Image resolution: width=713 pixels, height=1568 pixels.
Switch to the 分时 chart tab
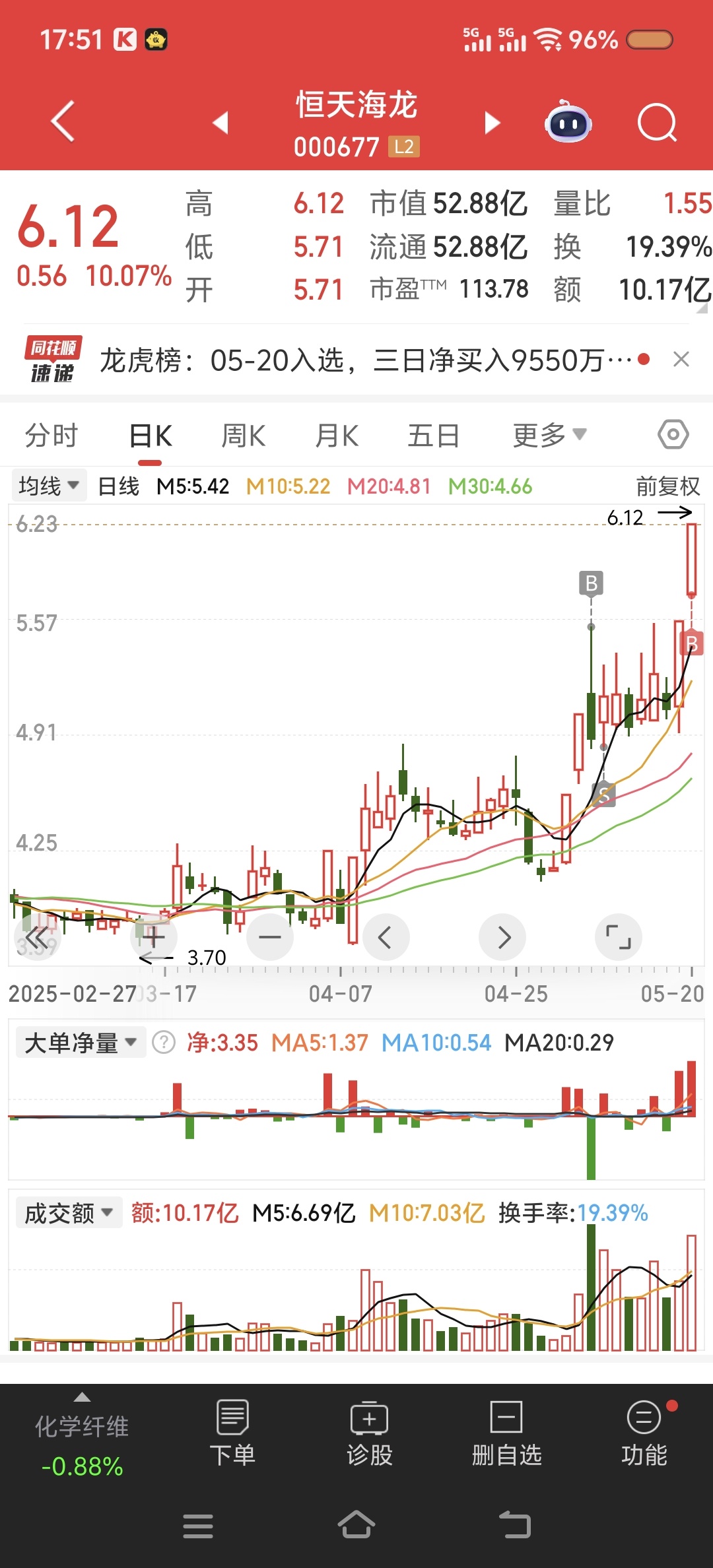pyautogui.click(x=51, y=436)
